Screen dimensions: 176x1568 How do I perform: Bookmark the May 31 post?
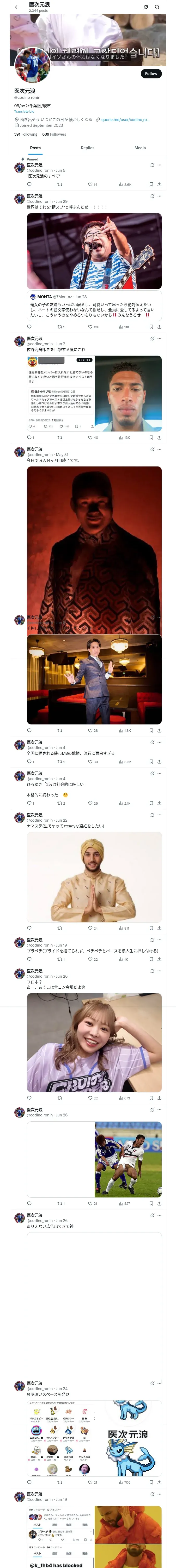(151, 730)
